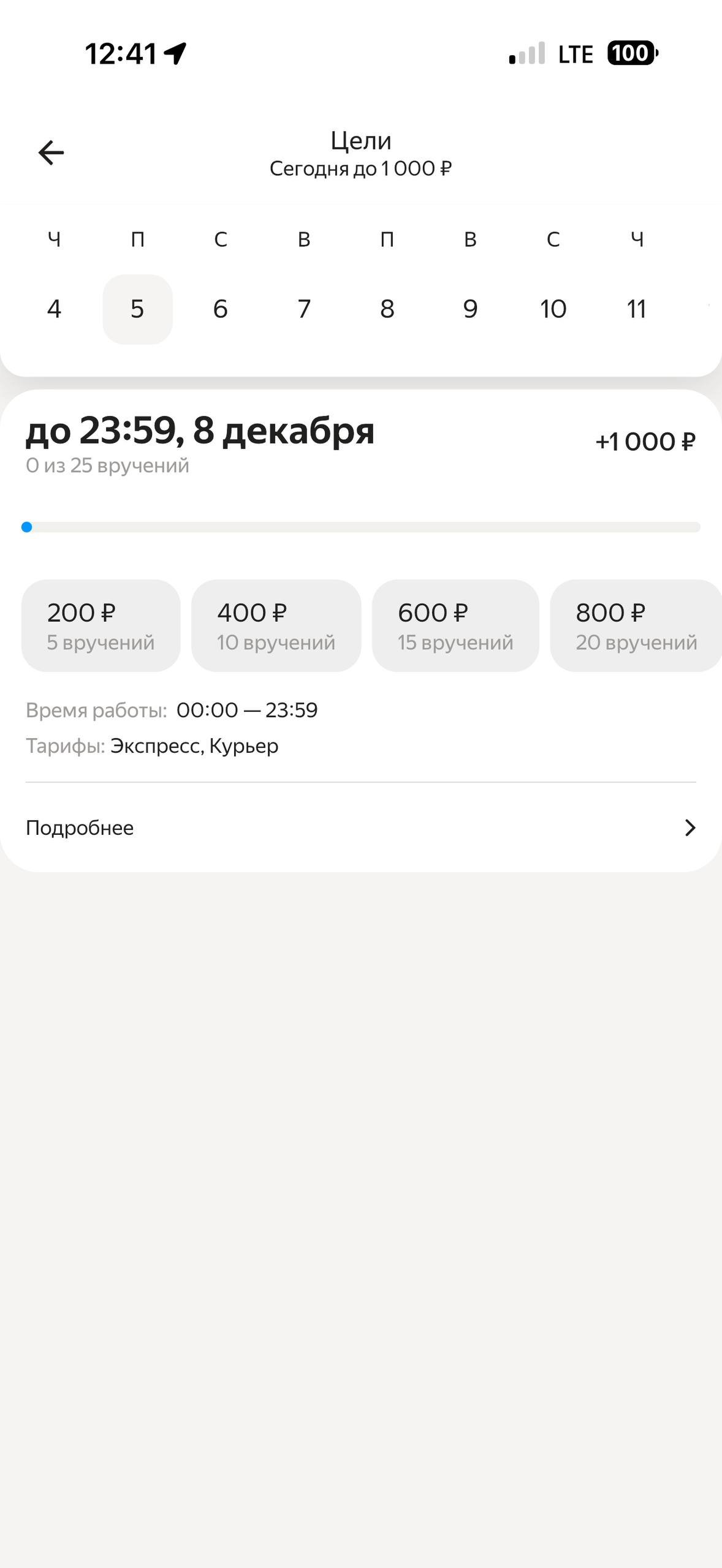Switch to date 7

pyautogui.click(x=304, y=309)
